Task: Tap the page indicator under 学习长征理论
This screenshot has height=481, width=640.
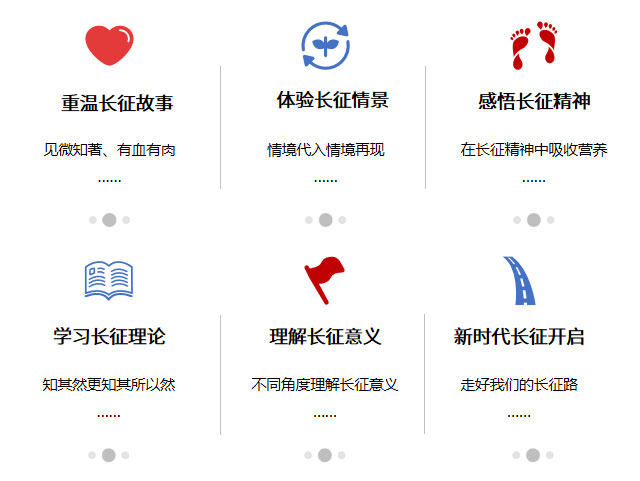Action: click(x=109, y=455)
